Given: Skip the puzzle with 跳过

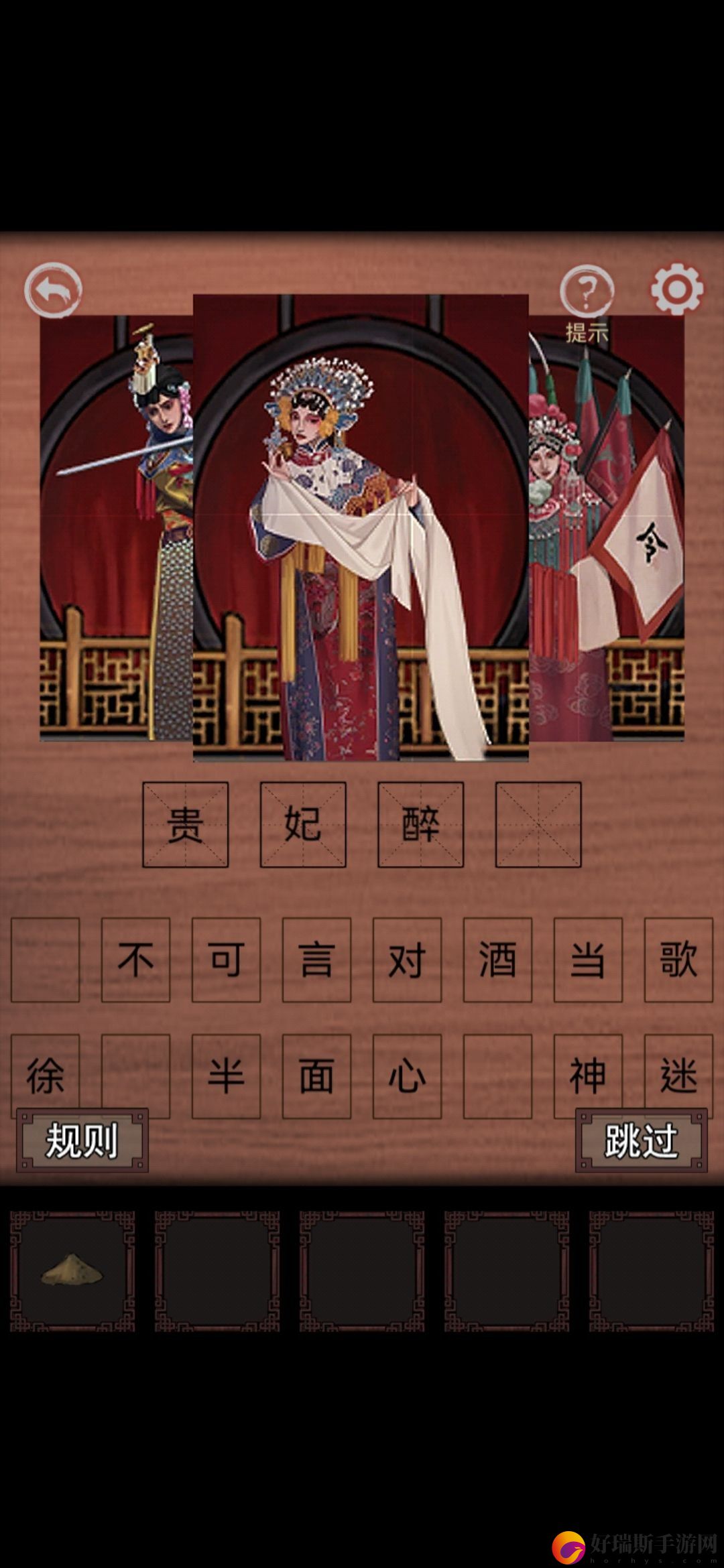Looking at the screenshot, I should (x=641, y=1140).
